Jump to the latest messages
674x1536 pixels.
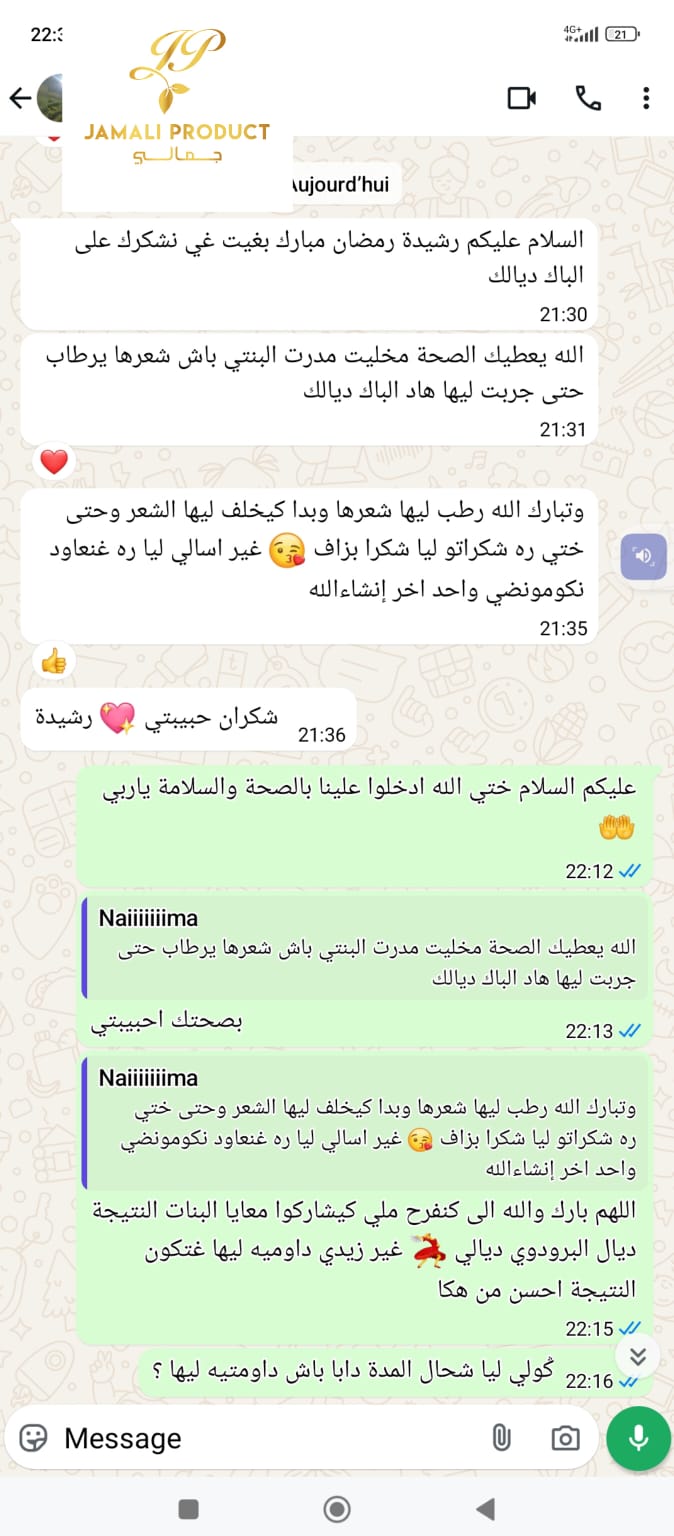pos(638,1356)
